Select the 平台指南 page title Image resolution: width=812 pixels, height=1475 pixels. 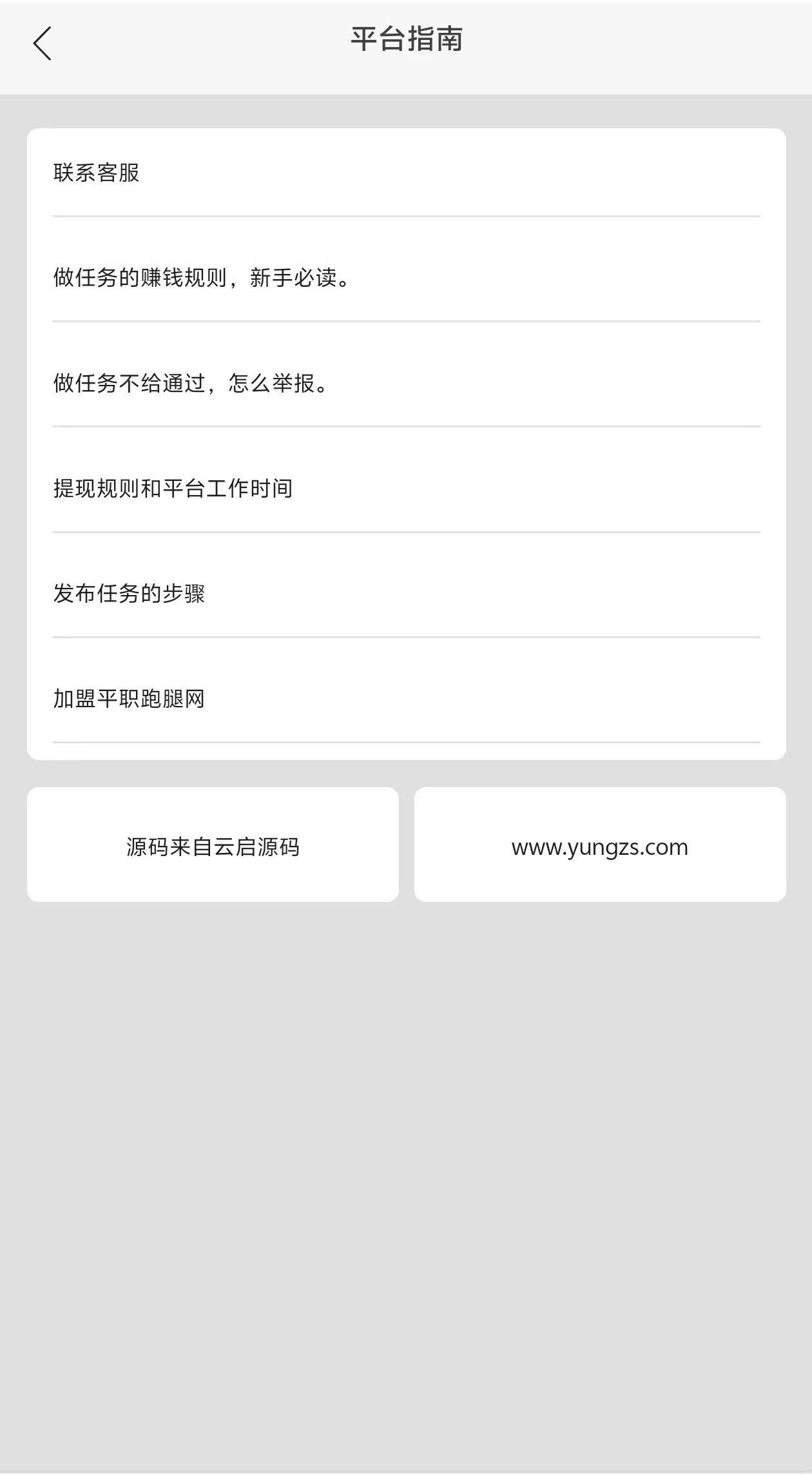click(x=406, y=40)
